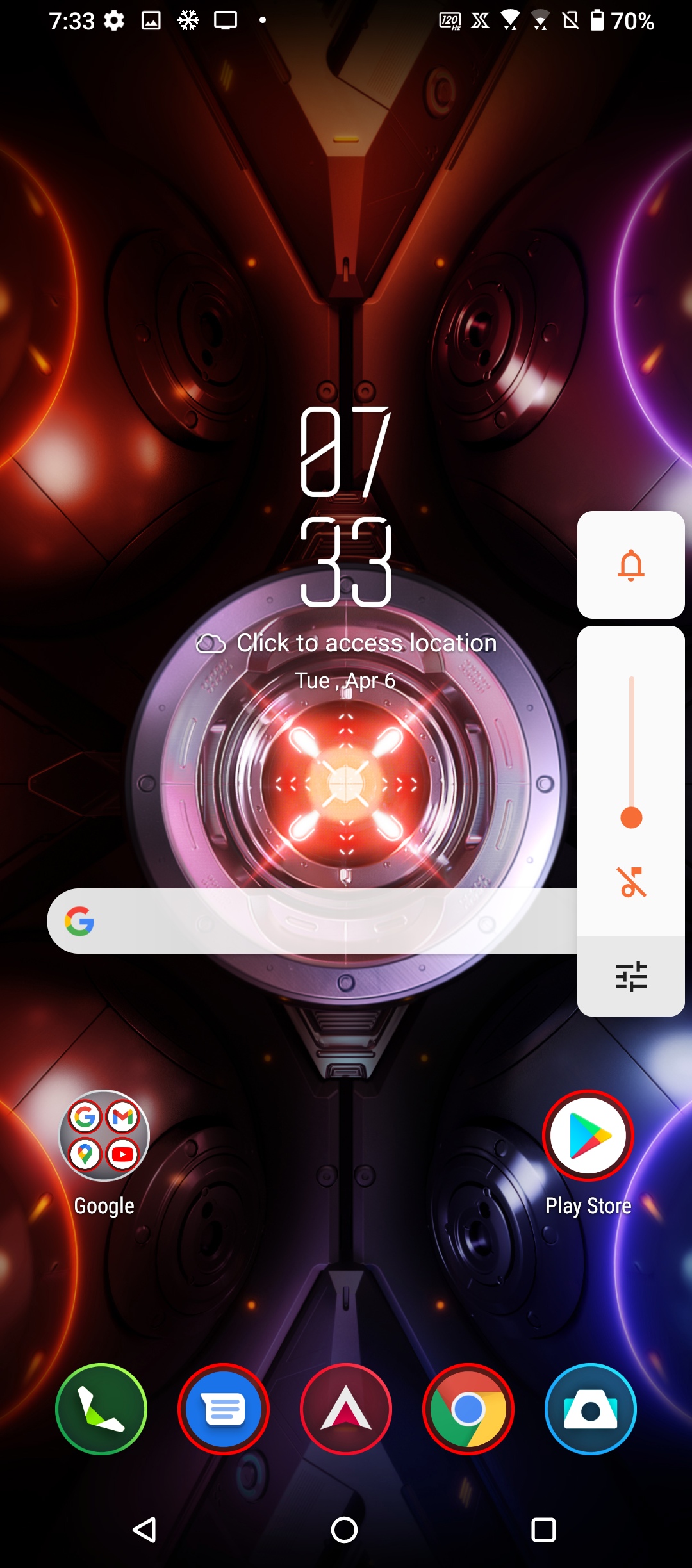692x1568 pixels.
Task: Open the Google search bar
Action: coord(308,921)
